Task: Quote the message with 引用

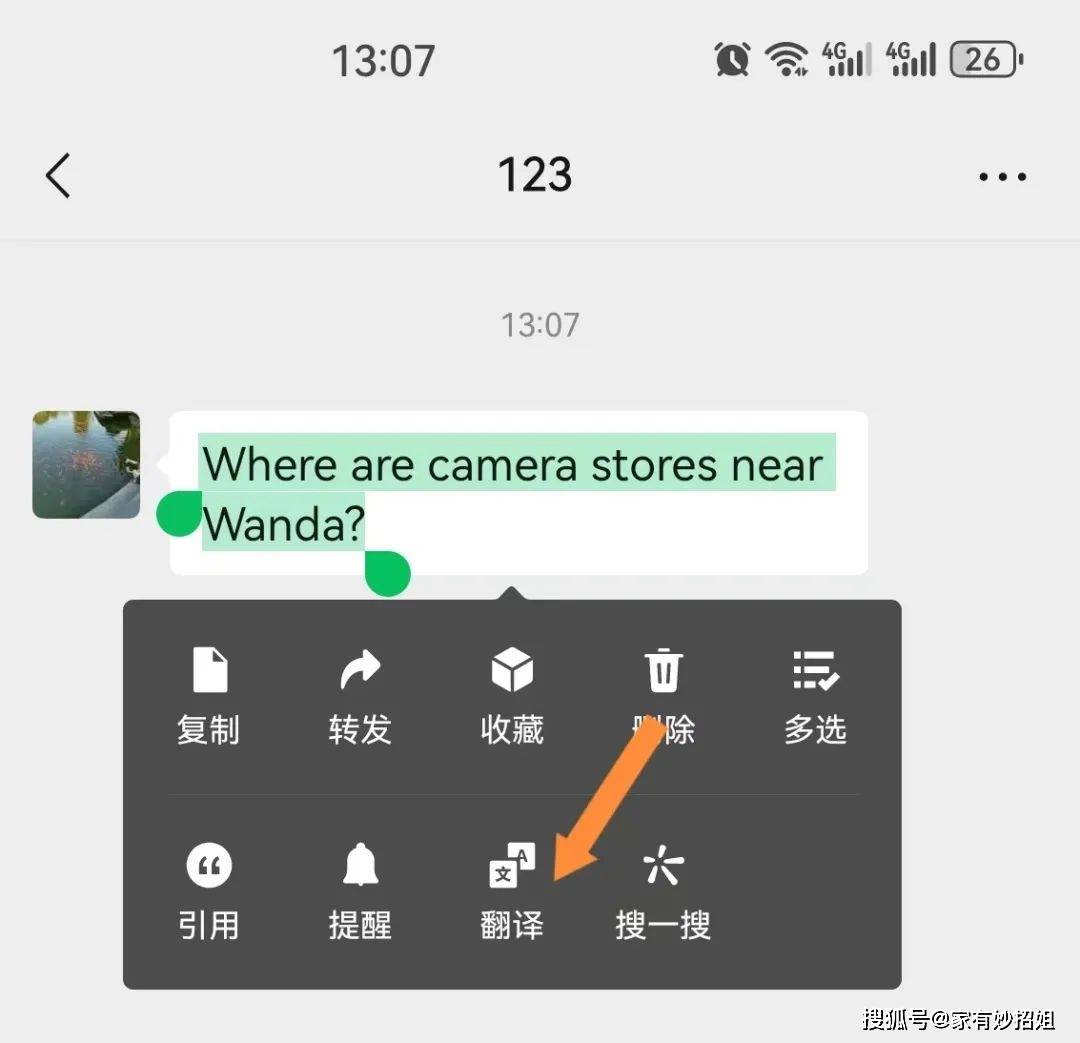Action: coord(209,890)
